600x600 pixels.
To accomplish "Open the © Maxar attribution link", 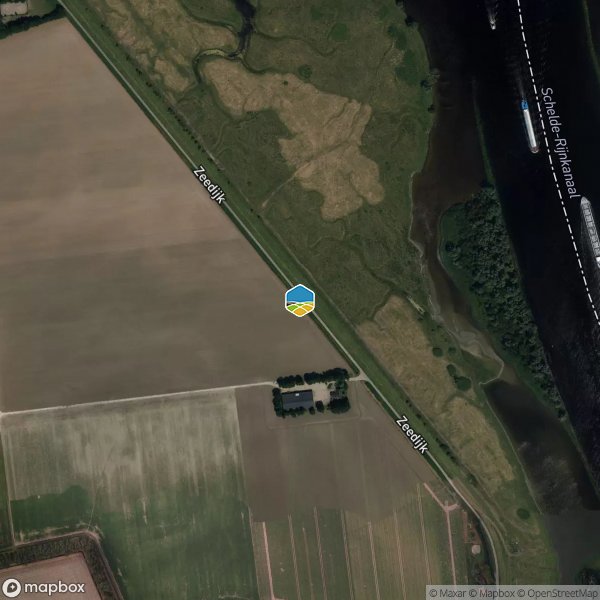I will [x=448, y=592].
